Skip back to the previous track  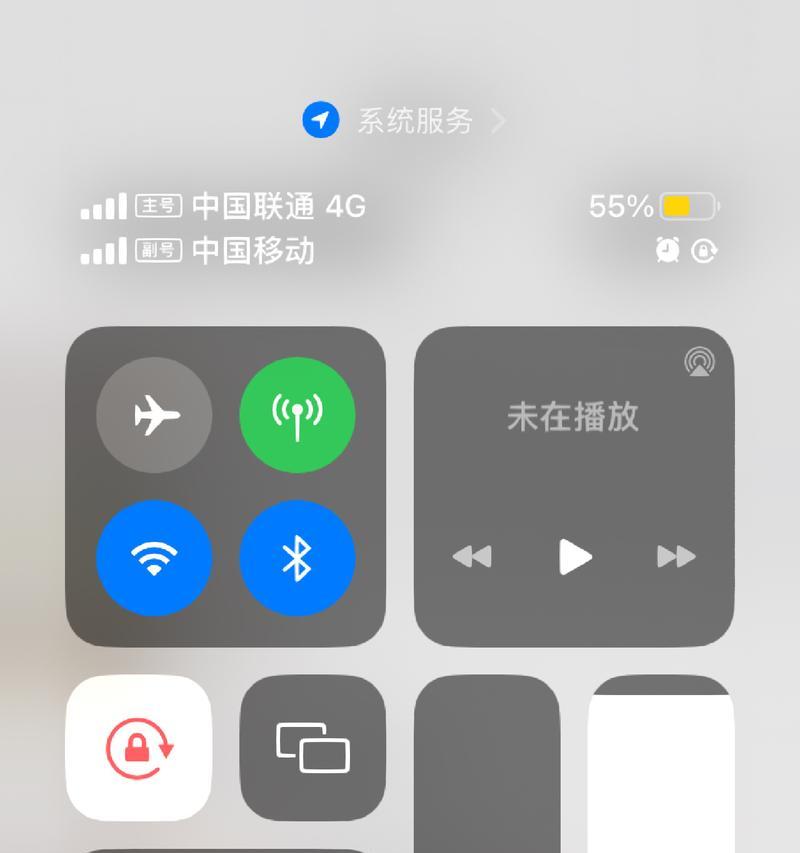click(x=472, y=556)
